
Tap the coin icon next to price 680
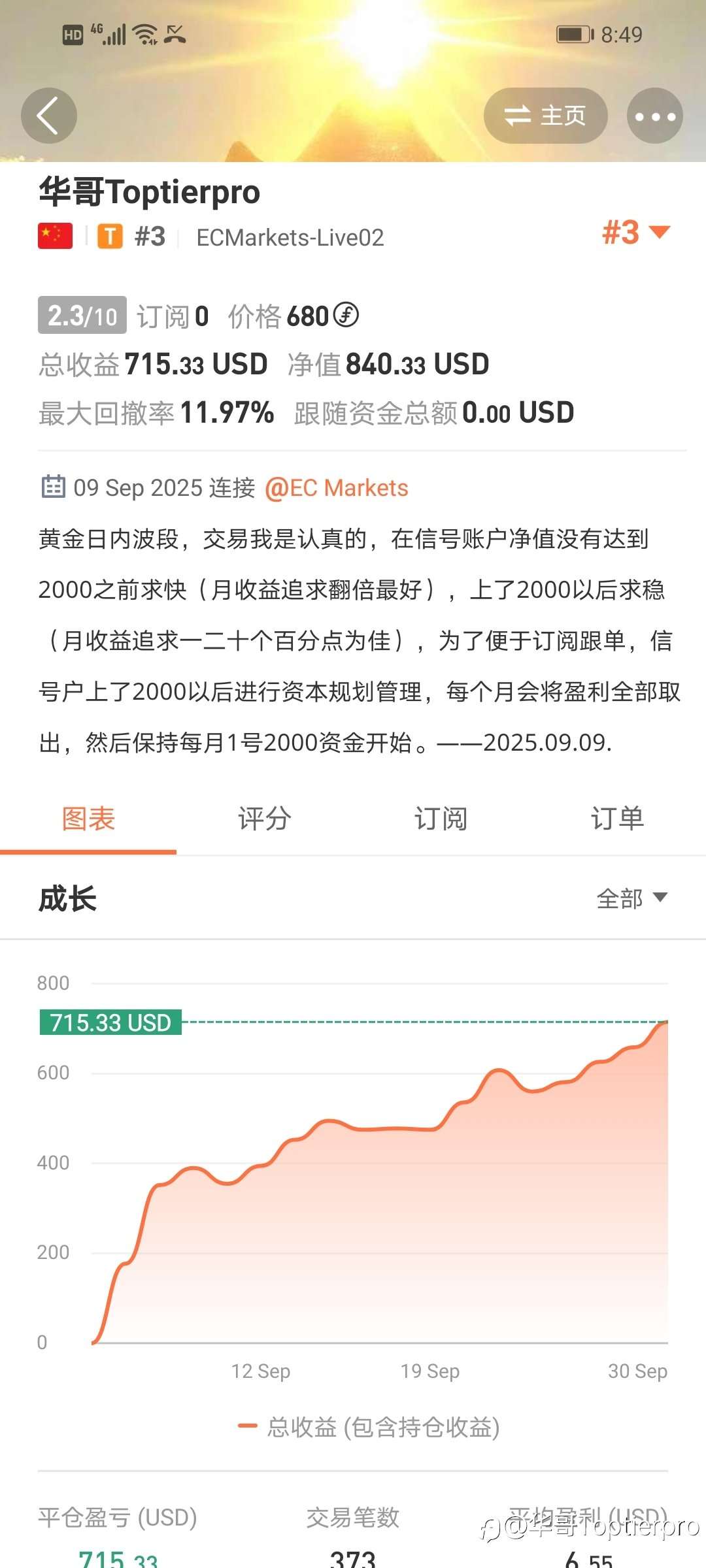tap(346, 316)
